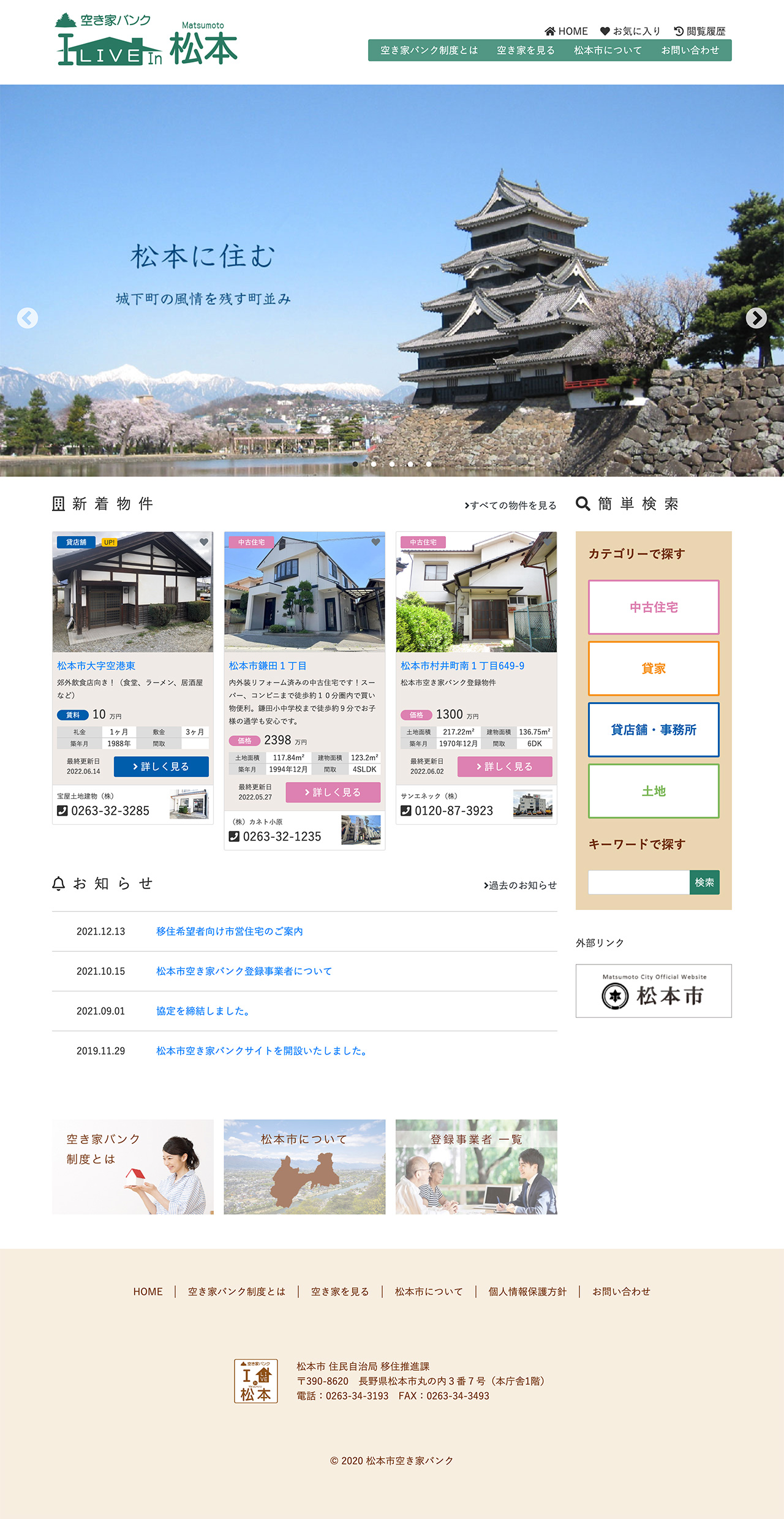Open notice 移住希望者向け市営住宅のご案内

tap(230, 931)
